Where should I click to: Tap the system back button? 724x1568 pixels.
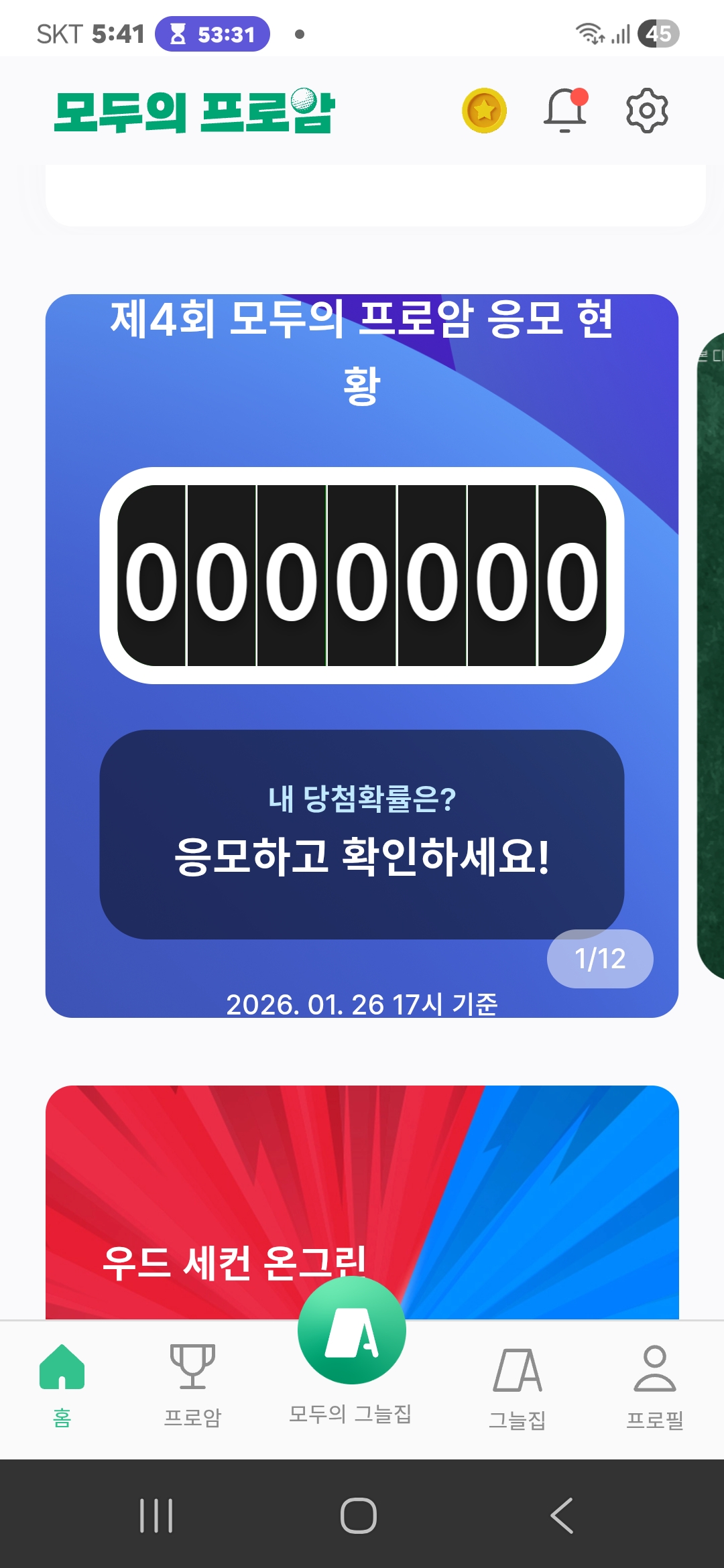[x=562, y=1515]
